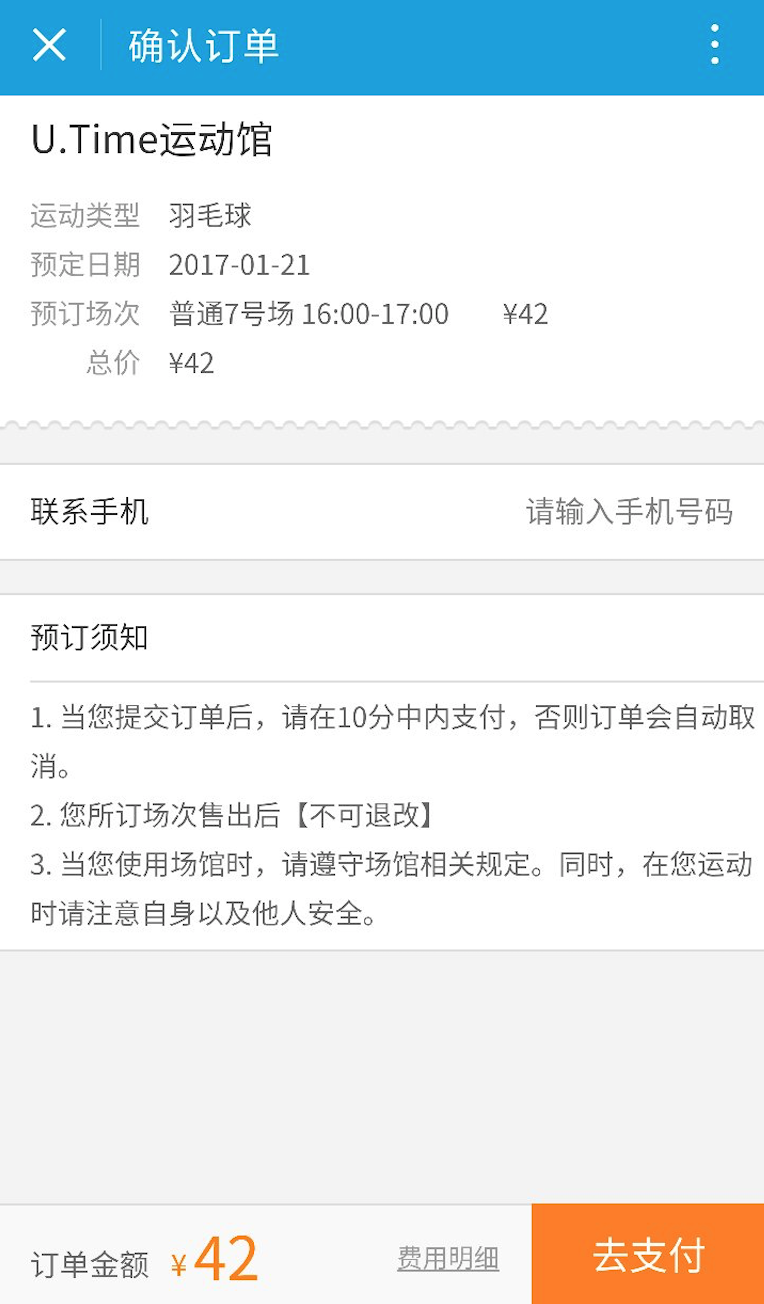The height and width of the screenshot is (1304, 764).
Task: Close the 确认订单 page
Action: (x=49, y=46)
